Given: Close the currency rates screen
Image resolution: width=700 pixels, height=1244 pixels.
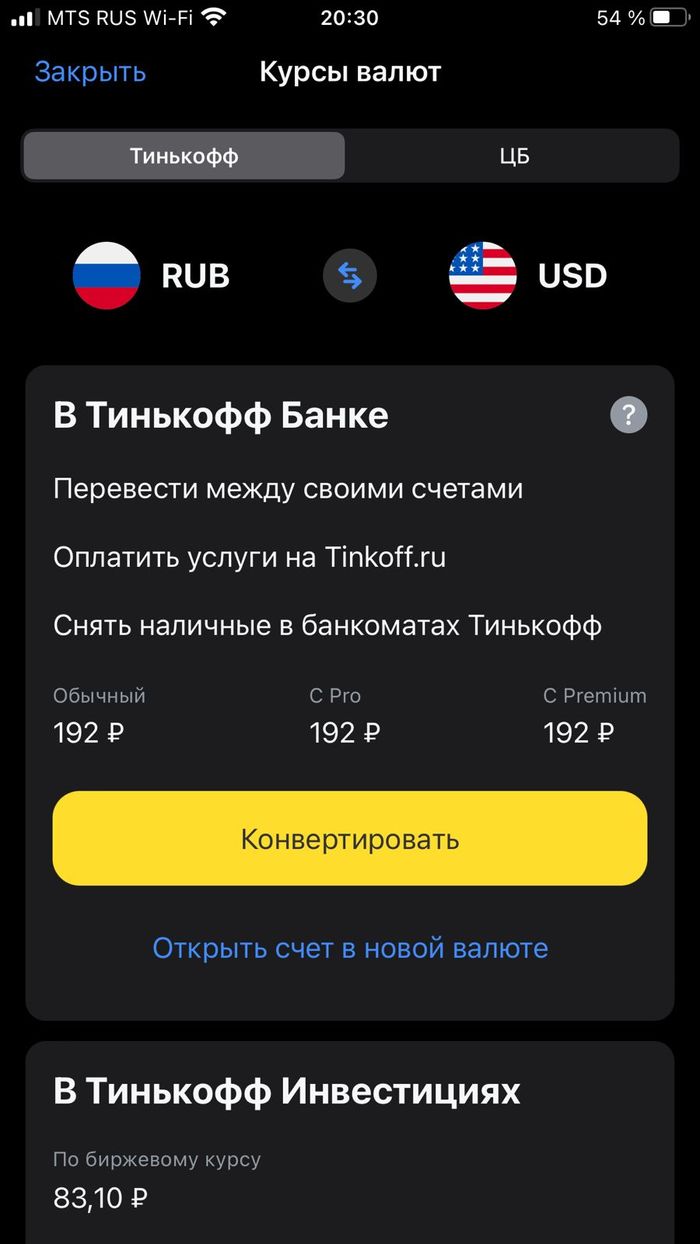Looking at the screenshot, I should tap(90, 72).
